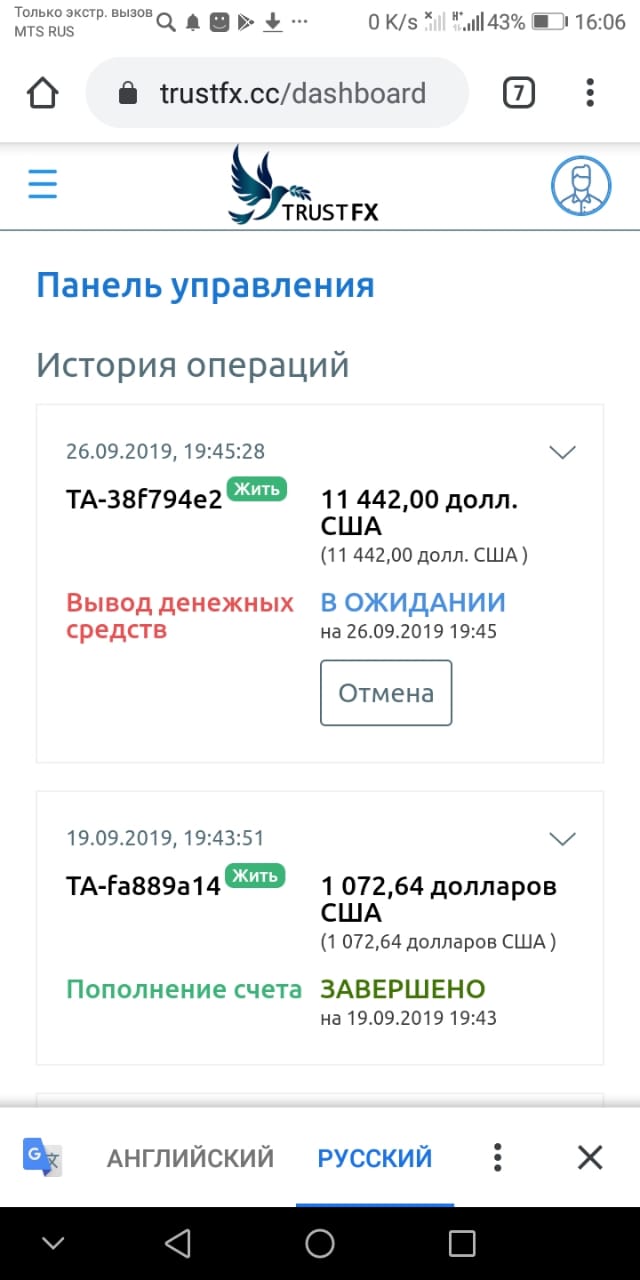
Task: Expand the TA-38f794e2 transaction chevron
Action: (x=563, y=452)
